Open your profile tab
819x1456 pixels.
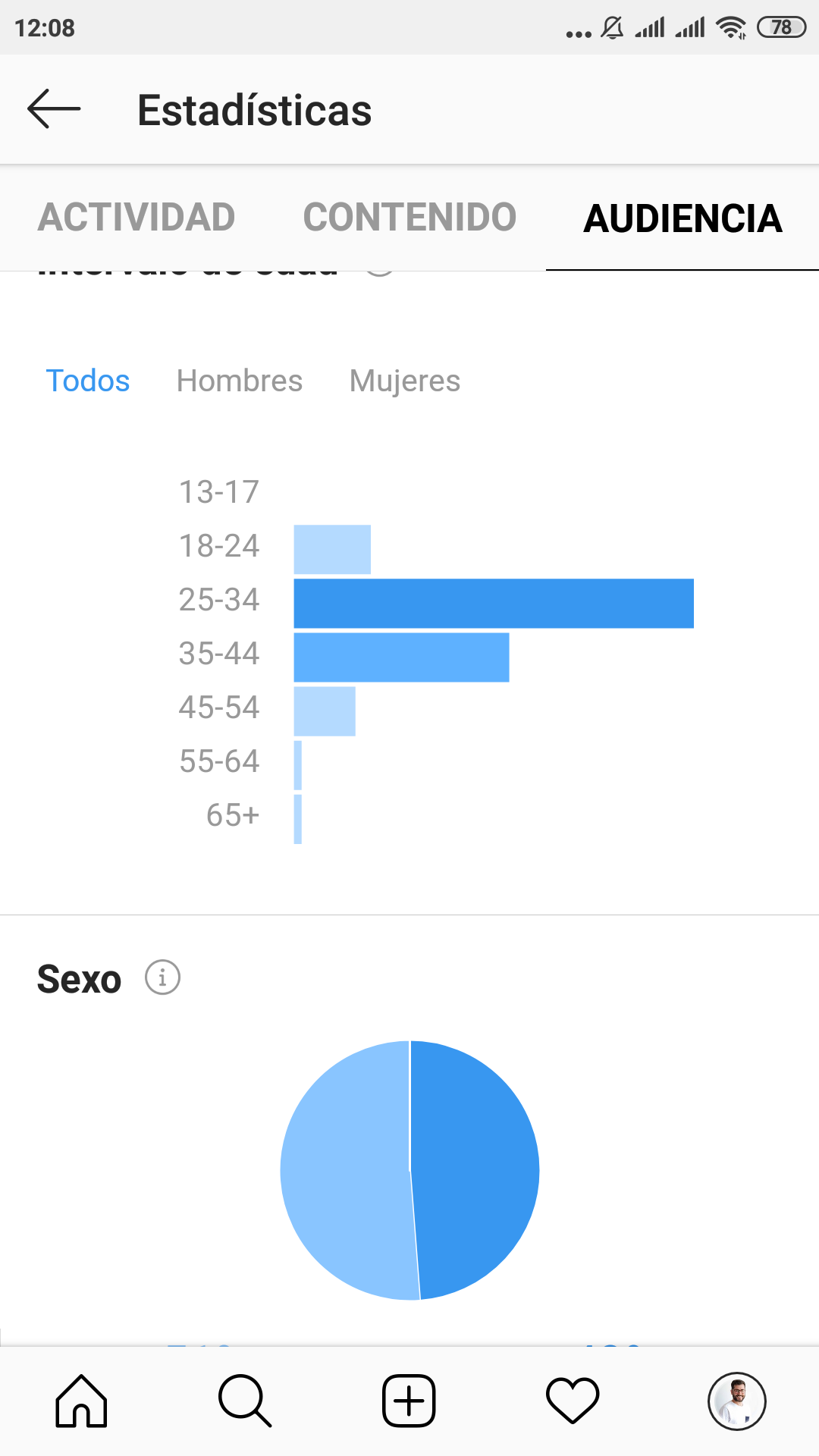tap(736, 1401)
